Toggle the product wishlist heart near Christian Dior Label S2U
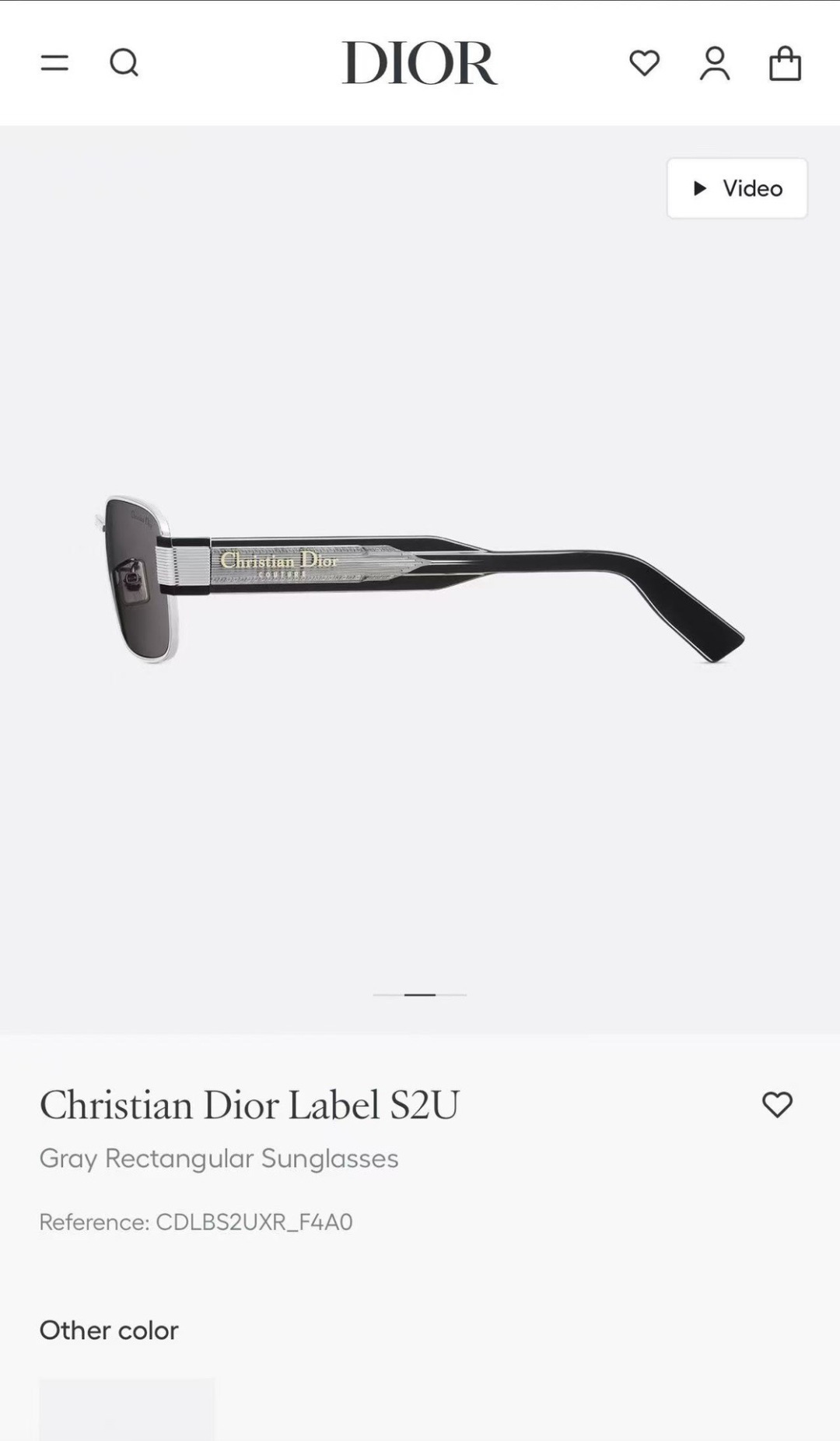 [x=778, y=1104]
